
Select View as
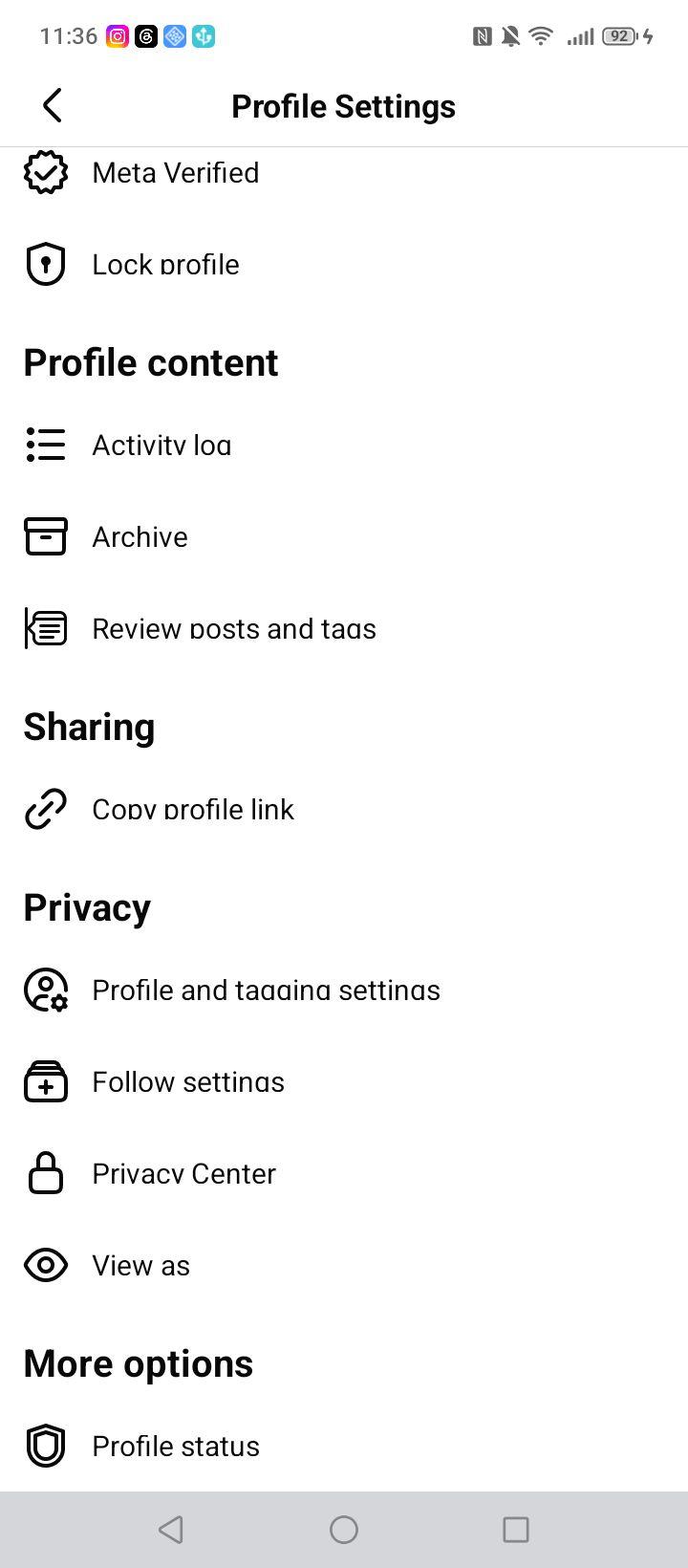[344, 1266]
